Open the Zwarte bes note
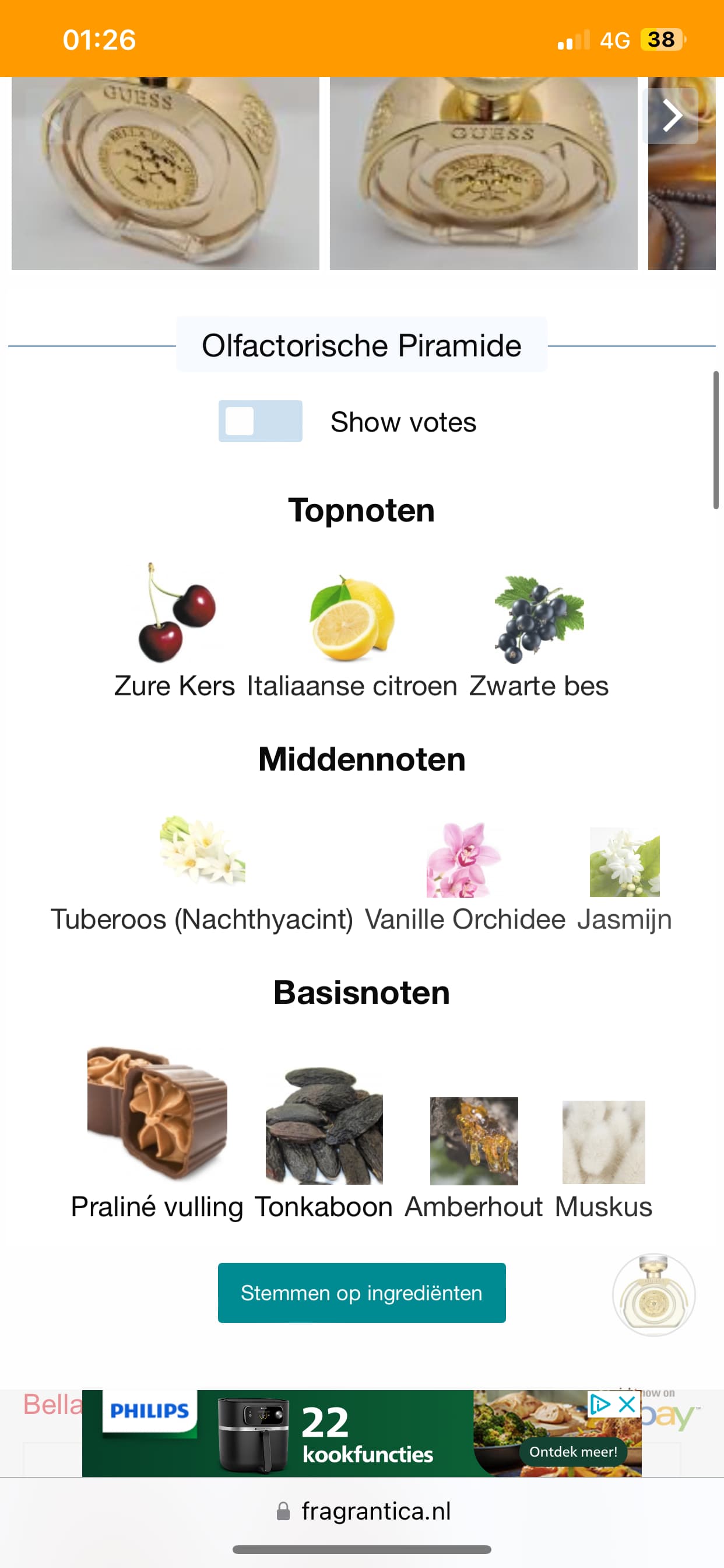The height and width of the screenshot is (1568, 724). tap(539, 636)
